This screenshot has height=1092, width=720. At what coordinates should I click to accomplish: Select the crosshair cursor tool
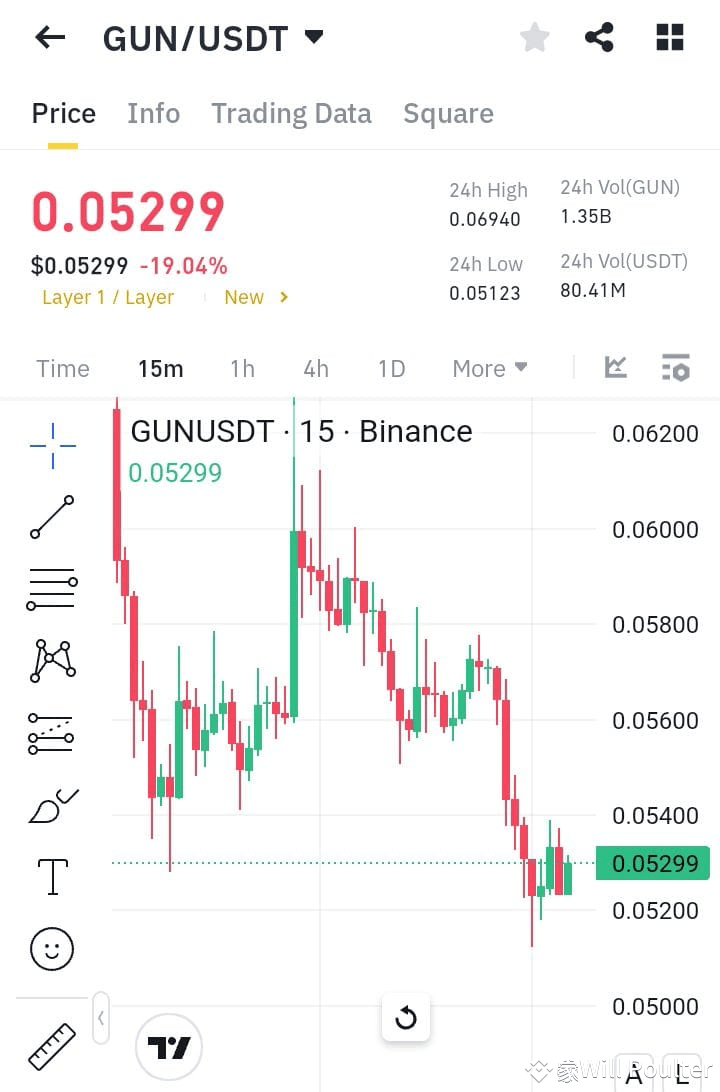click(x=51, y=445)
